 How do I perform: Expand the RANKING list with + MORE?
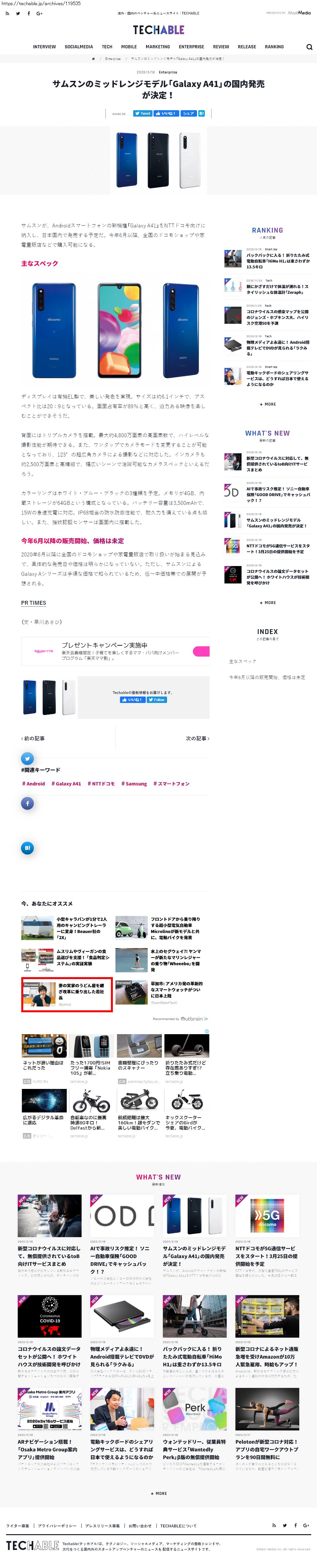pos(268,404)
